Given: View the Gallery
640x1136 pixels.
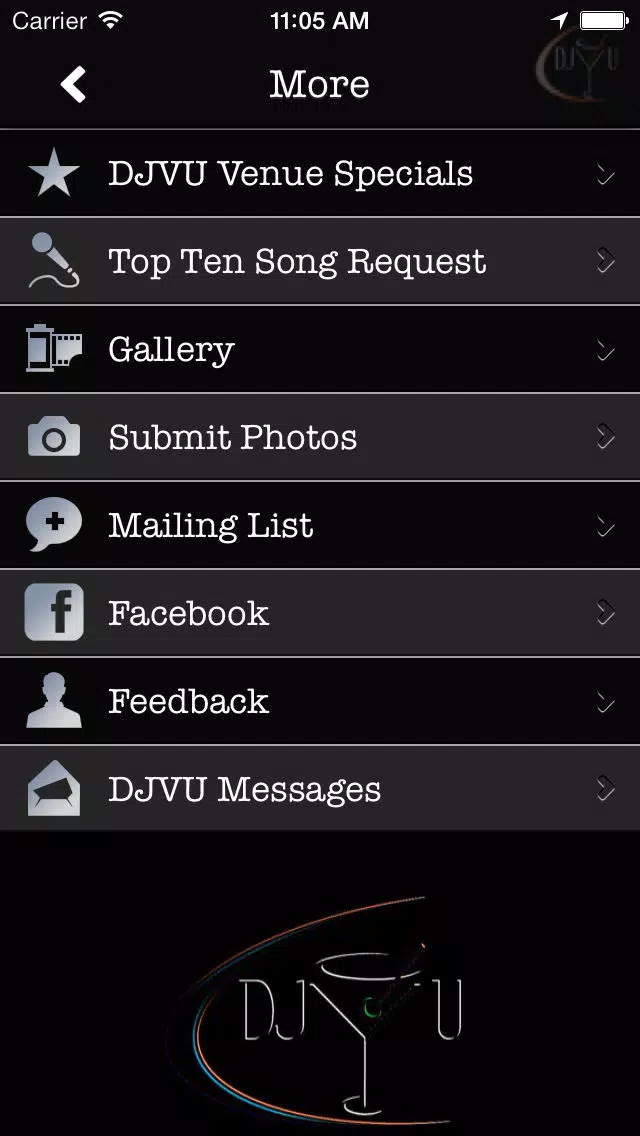Looking at the screenshot, I should [320, 349].
